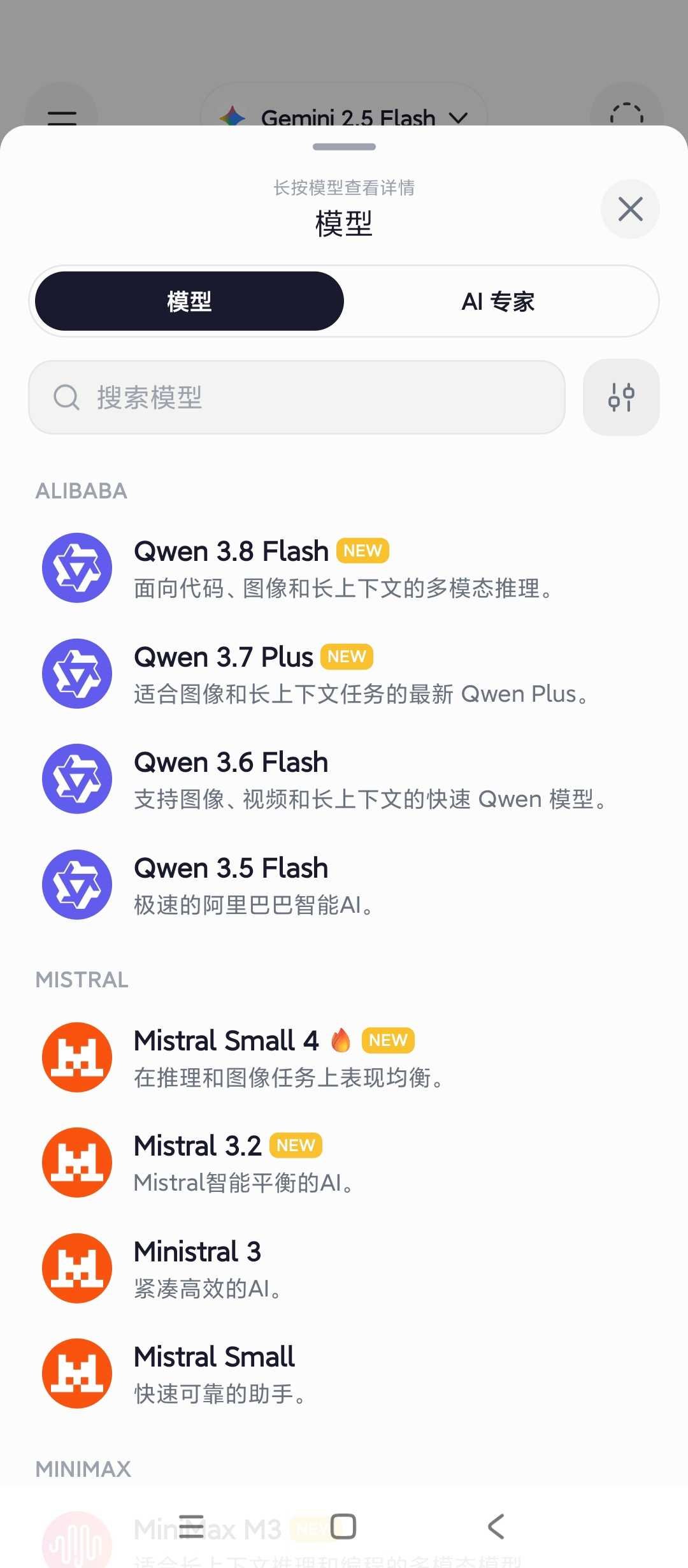Go back using the system back button
The image size is (688, 1568).
pos(496,1527)
